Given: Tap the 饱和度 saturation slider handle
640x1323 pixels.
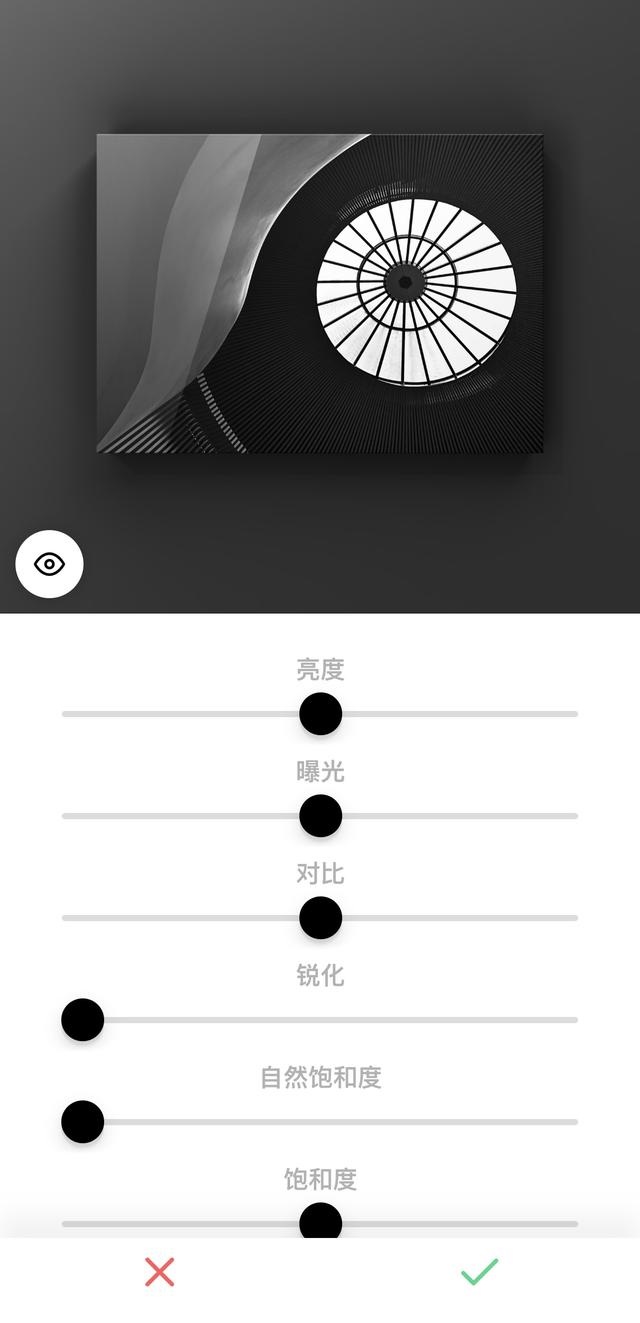Looking at the screenshot, I should tap(320, 1221).
